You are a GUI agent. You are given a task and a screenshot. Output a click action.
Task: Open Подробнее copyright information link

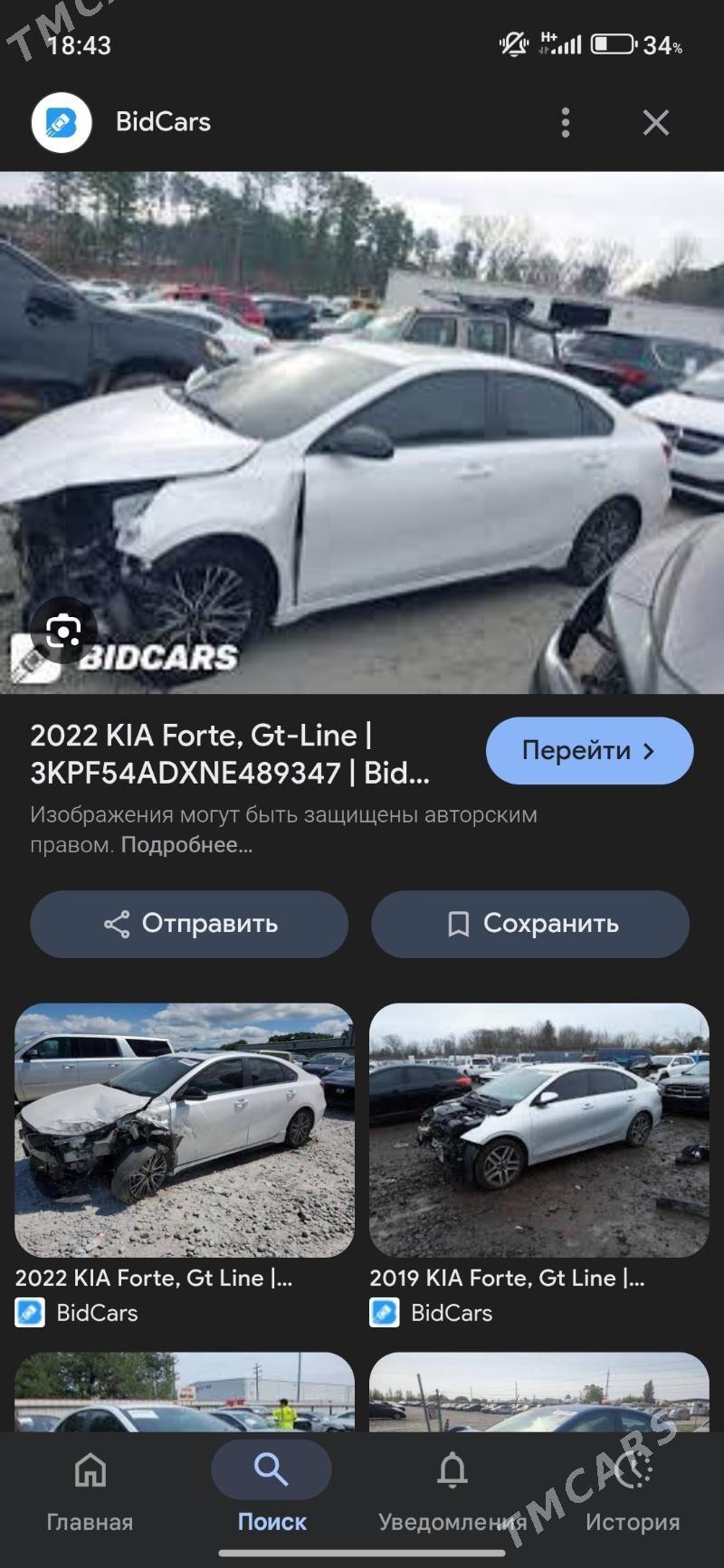click(x=186, y=847)
